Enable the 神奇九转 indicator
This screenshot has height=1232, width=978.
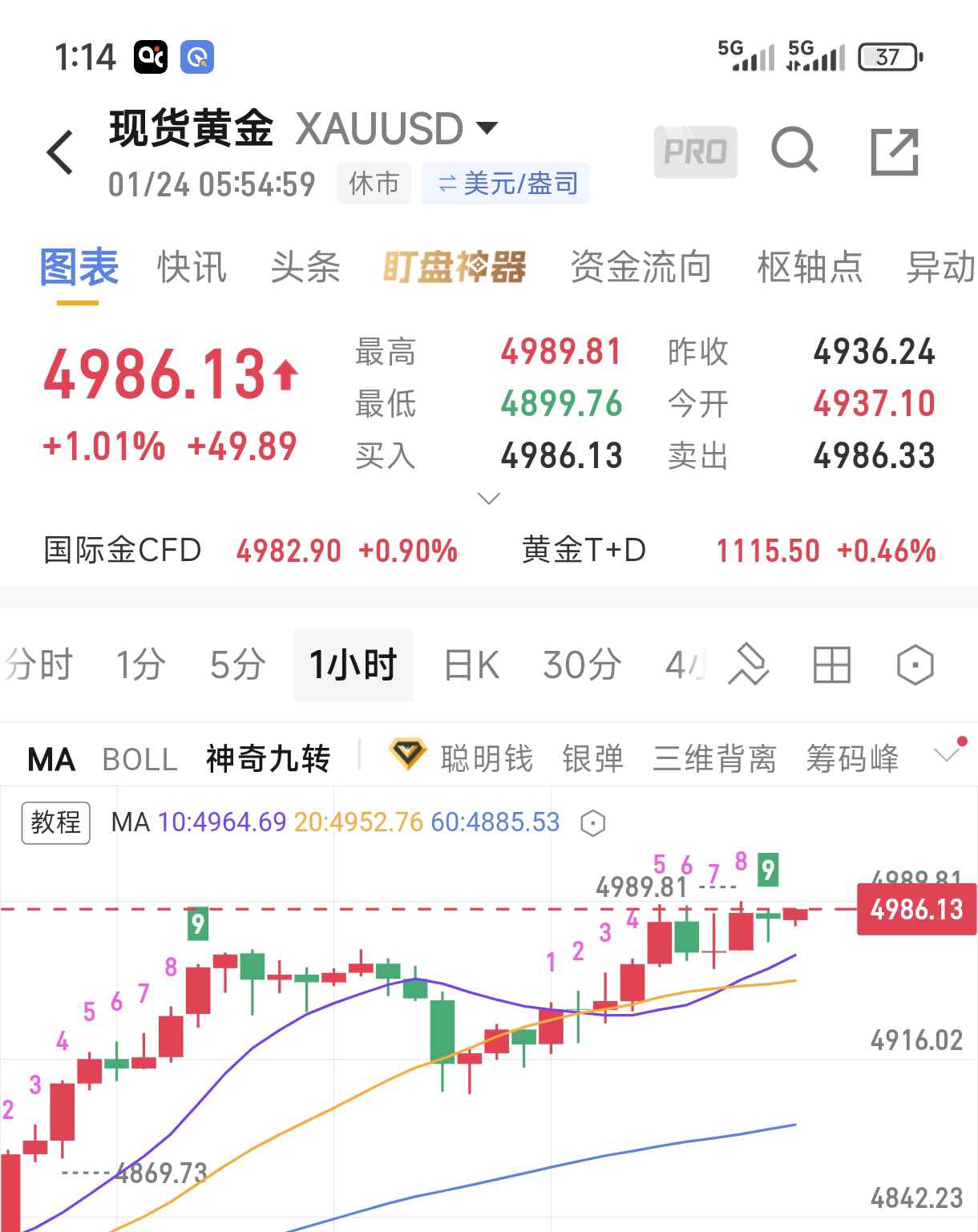click(268, 759)
